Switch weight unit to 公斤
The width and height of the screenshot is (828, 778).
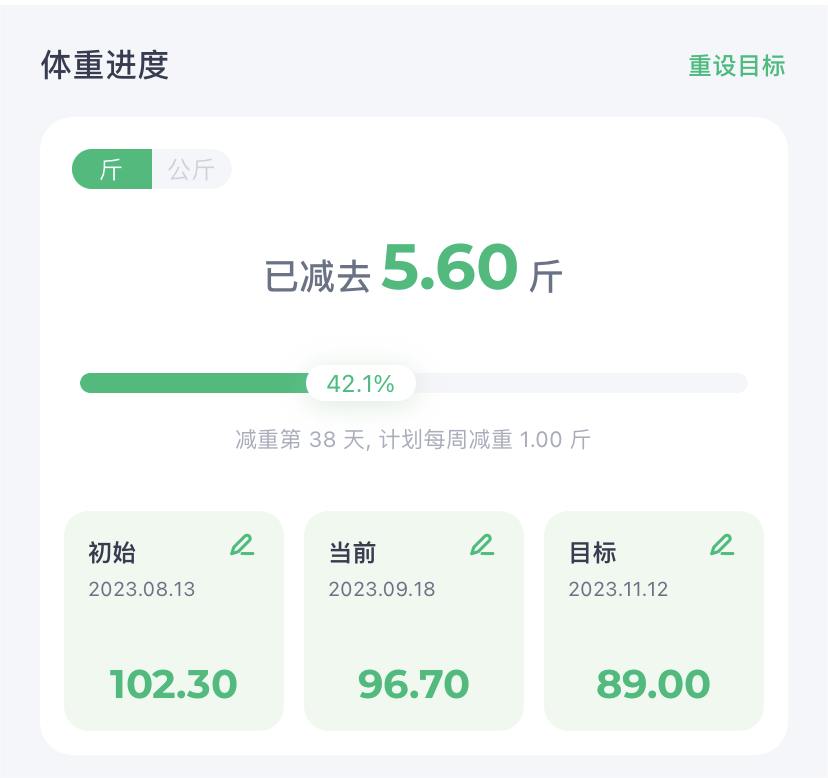(x=191, y=169)
